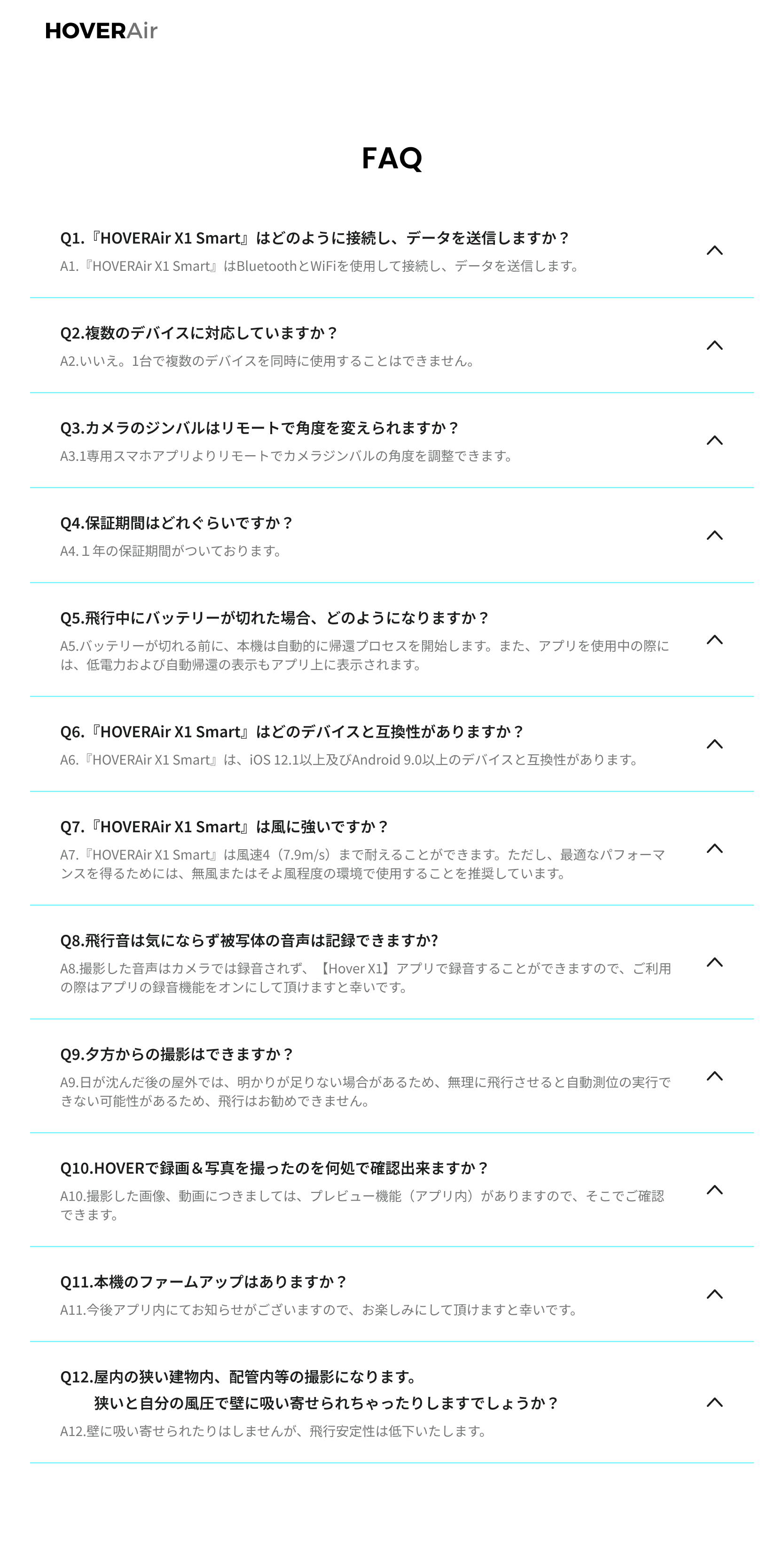Collapse the Q5 battery in flight answer
The height and width of the screenshot is (1563, 784).
coord(714,639)
